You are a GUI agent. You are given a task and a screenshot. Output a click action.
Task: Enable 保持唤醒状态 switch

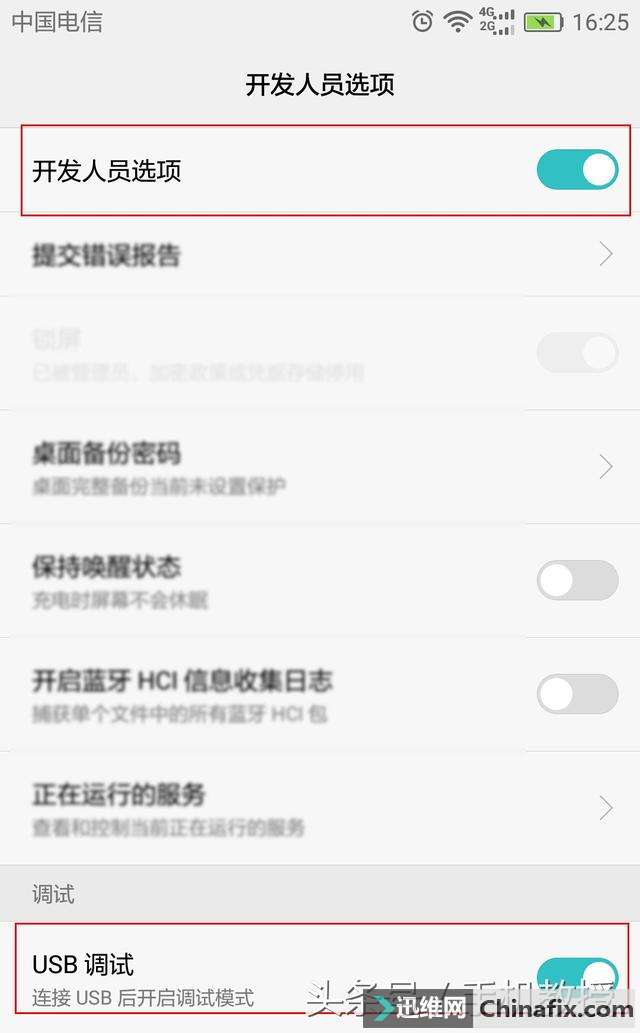click(x=577, y=580)
